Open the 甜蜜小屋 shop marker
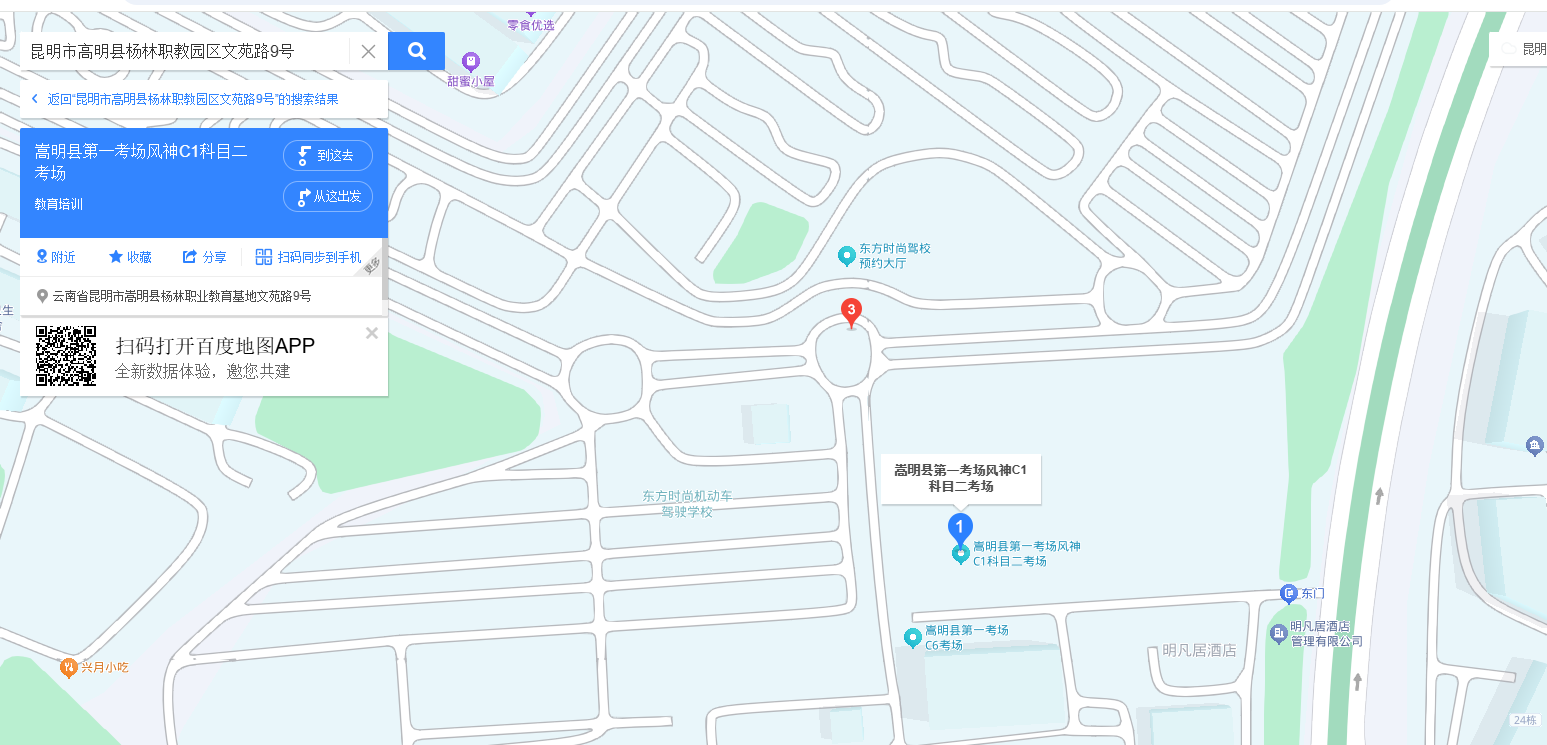This screenshot has height=745, width=1547. click(471, 62)
